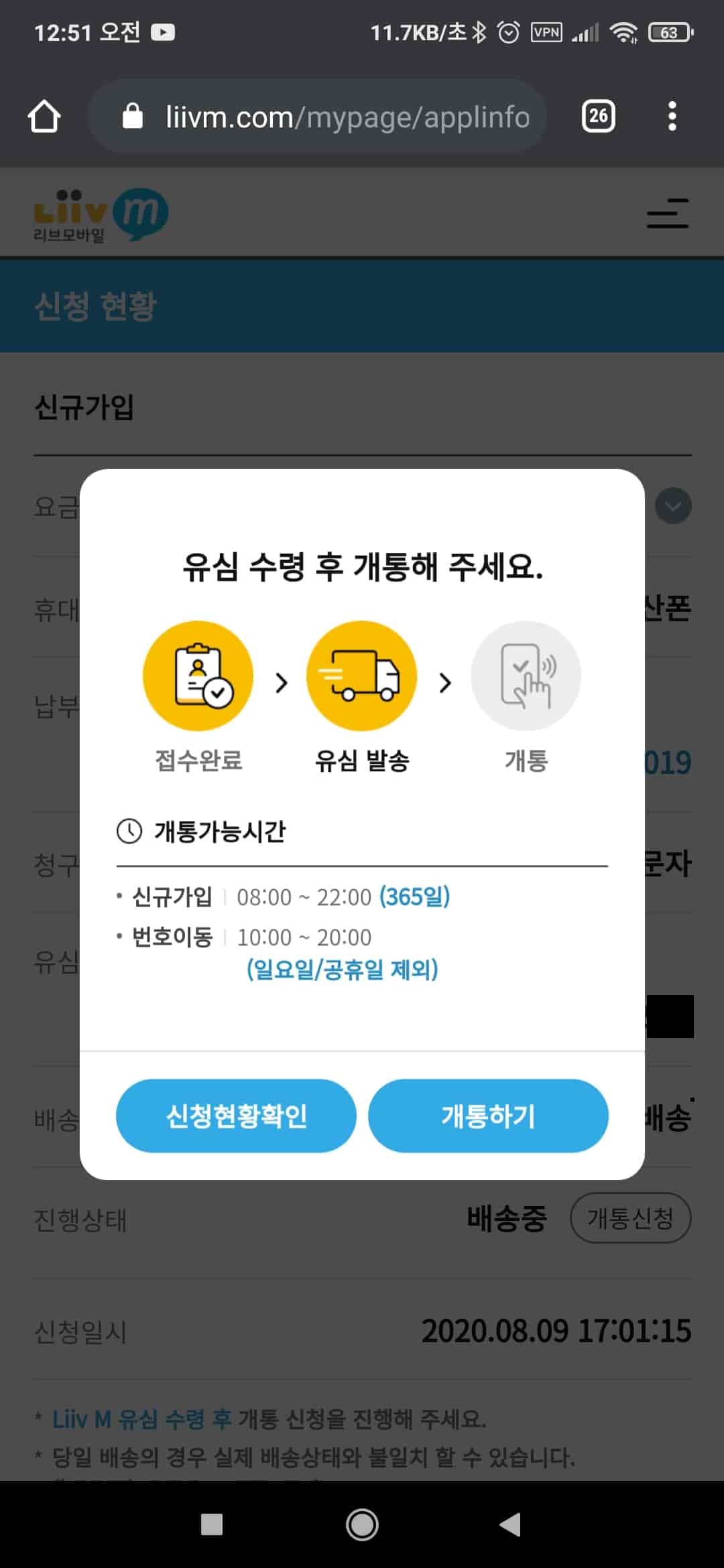Tap the clock icon beside 개통가능시간
This screenshot has width=724, height=1568.
tap(128, 831)
